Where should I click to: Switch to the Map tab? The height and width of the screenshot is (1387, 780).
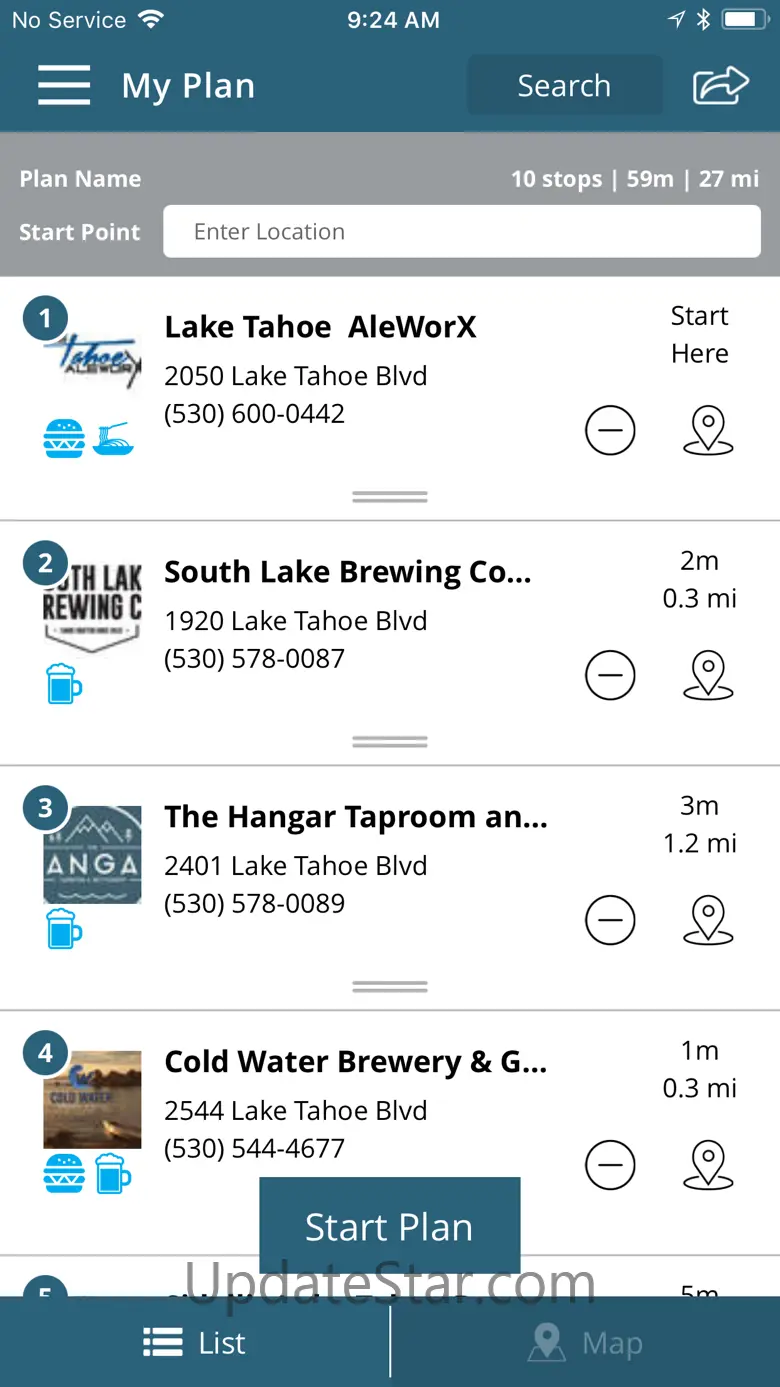(585, 1343)
